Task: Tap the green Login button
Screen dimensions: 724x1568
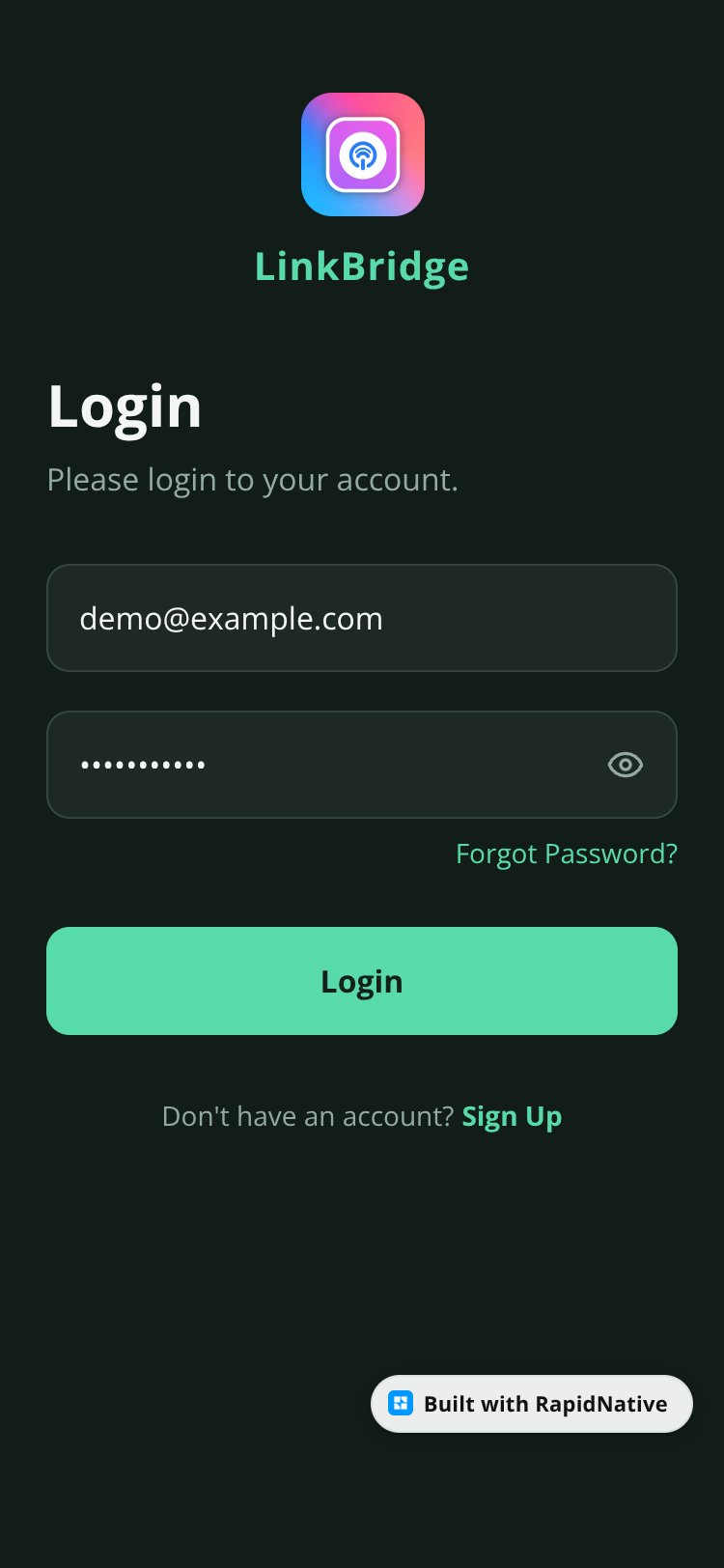Action: 362,981
